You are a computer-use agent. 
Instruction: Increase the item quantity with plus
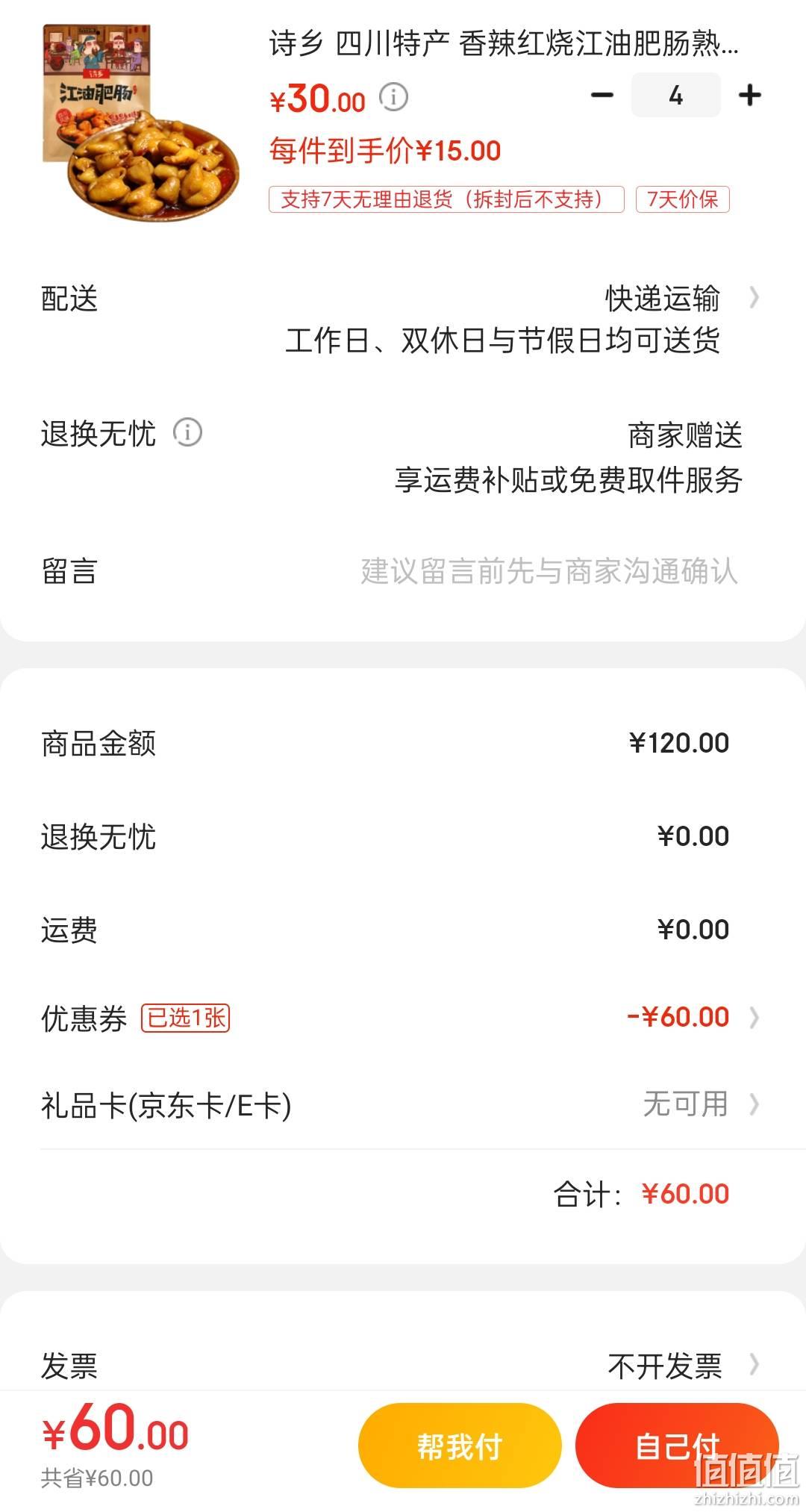(749, 96)
